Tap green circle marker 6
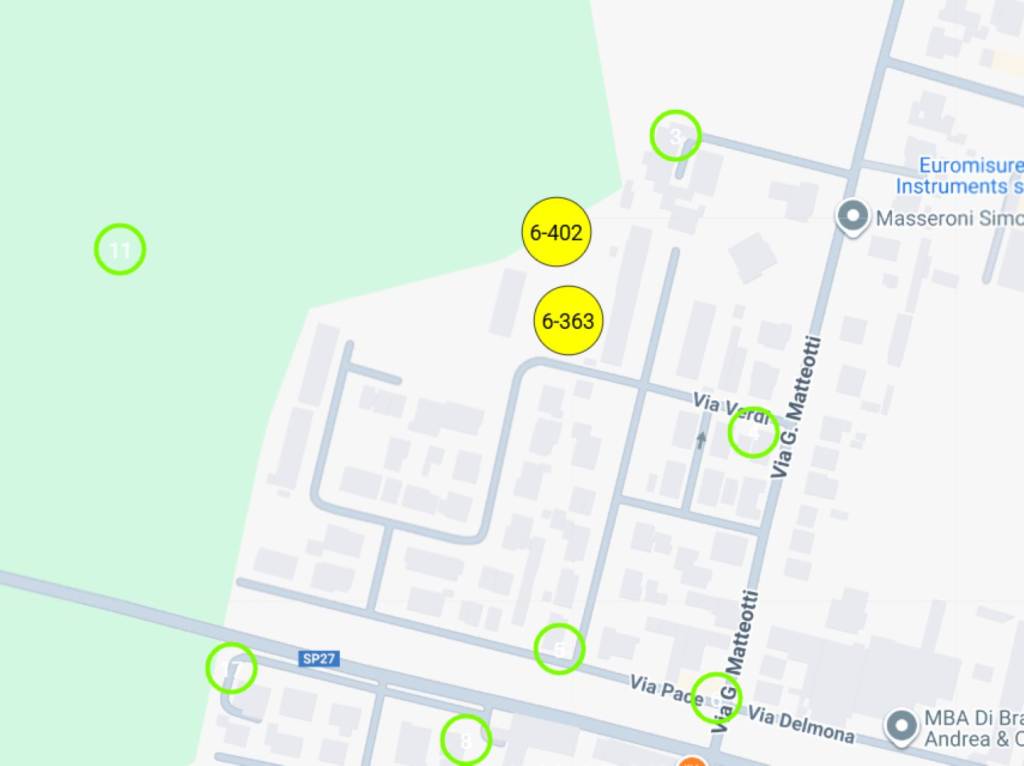 pos(559,649)
